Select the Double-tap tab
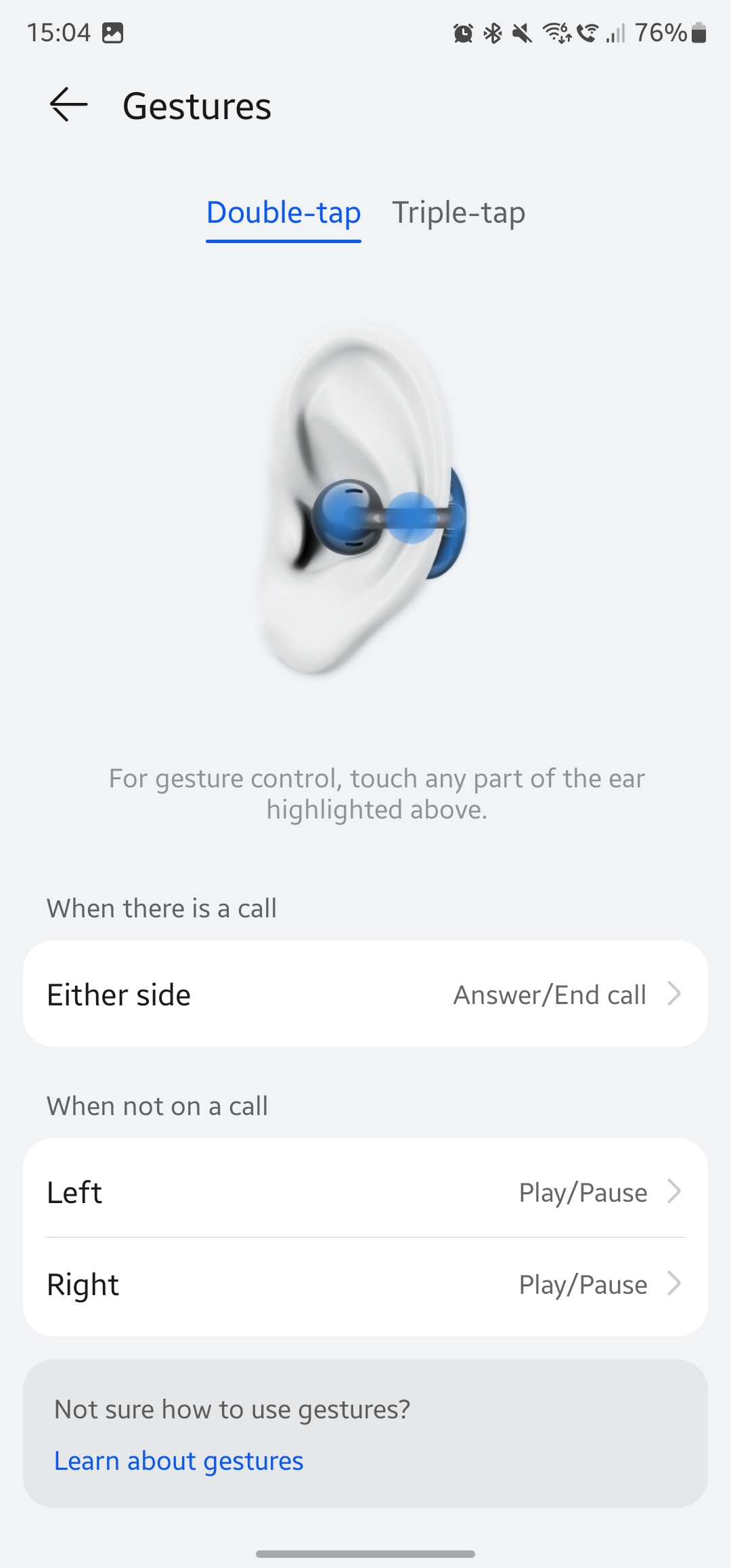This screenshot has width=731, height=1568. point(284,213)
